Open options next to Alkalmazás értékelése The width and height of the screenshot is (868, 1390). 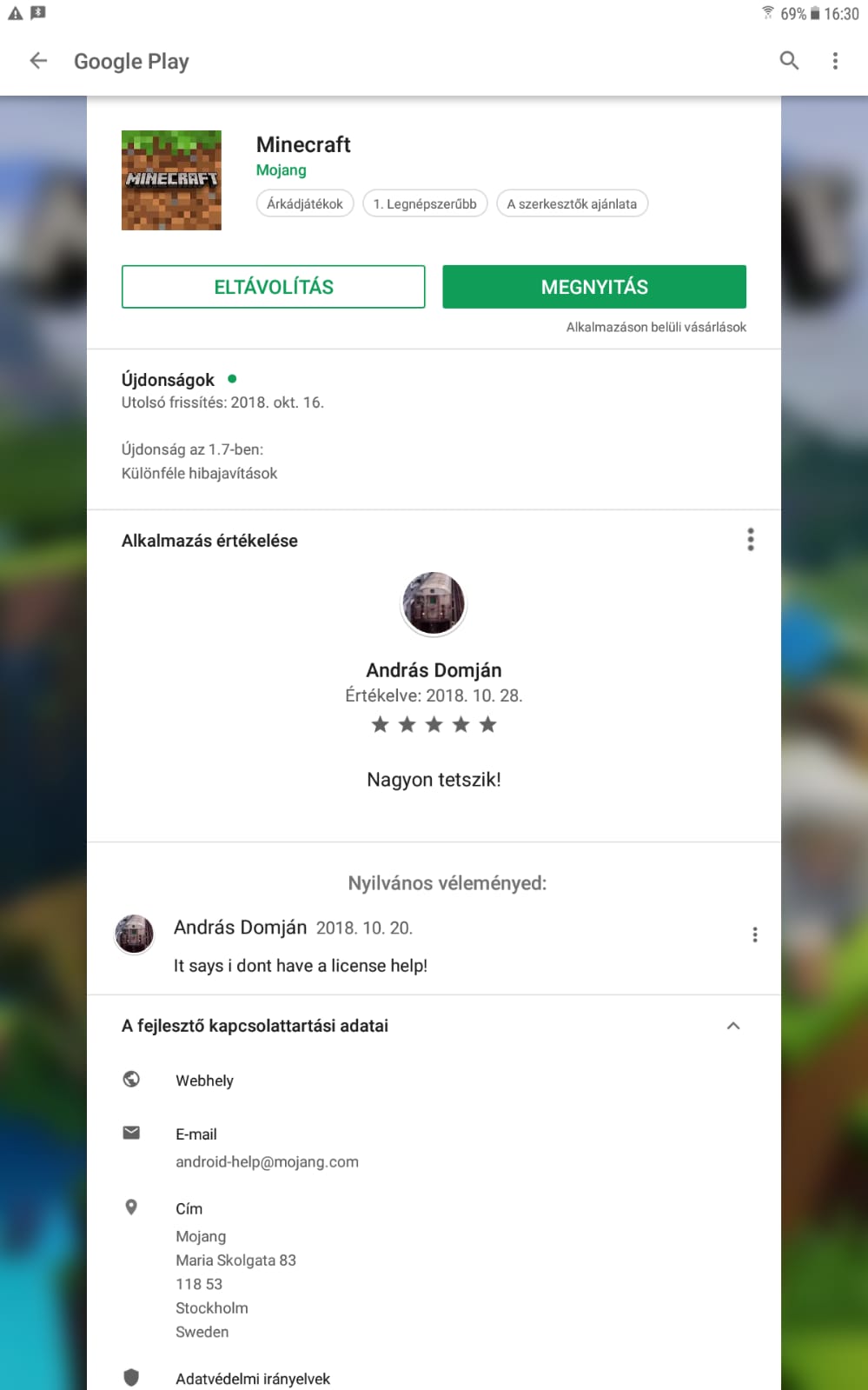pyautogui.click(x=751, y=540)
